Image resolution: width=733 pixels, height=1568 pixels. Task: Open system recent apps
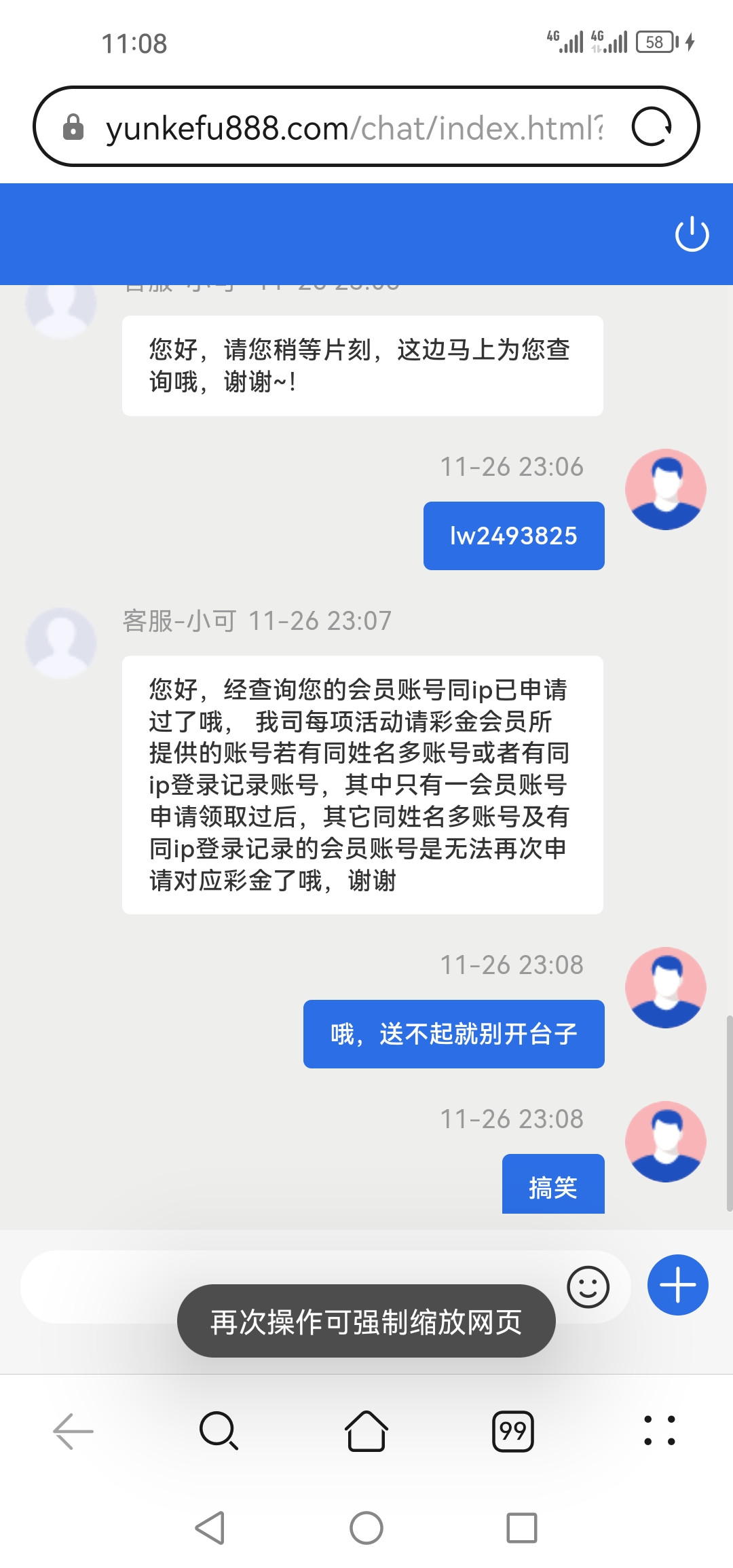pos(522,1528)
